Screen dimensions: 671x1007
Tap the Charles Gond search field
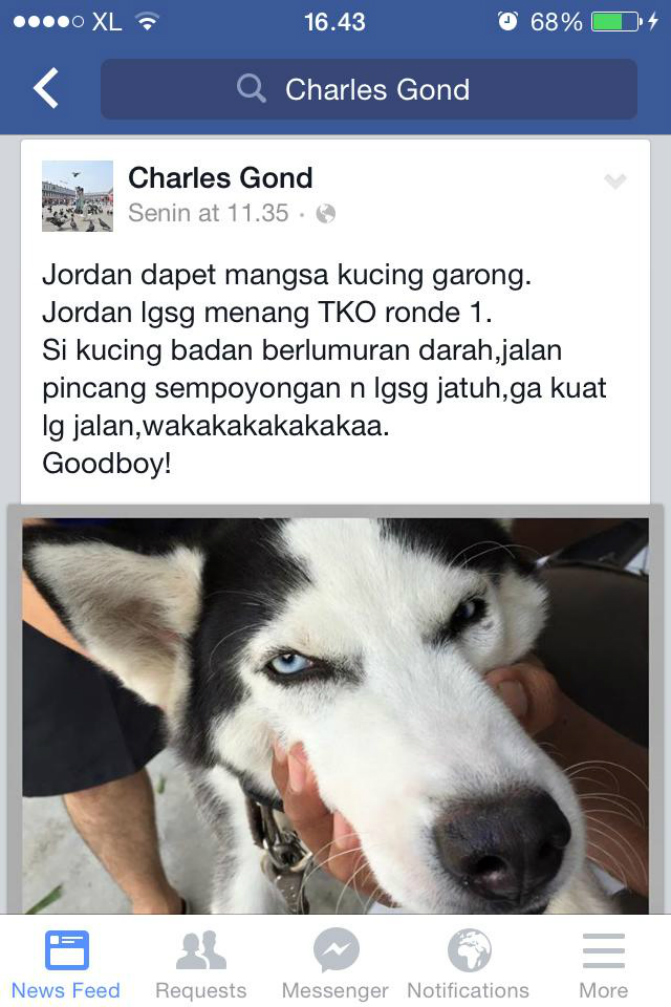tap(368, 89)
